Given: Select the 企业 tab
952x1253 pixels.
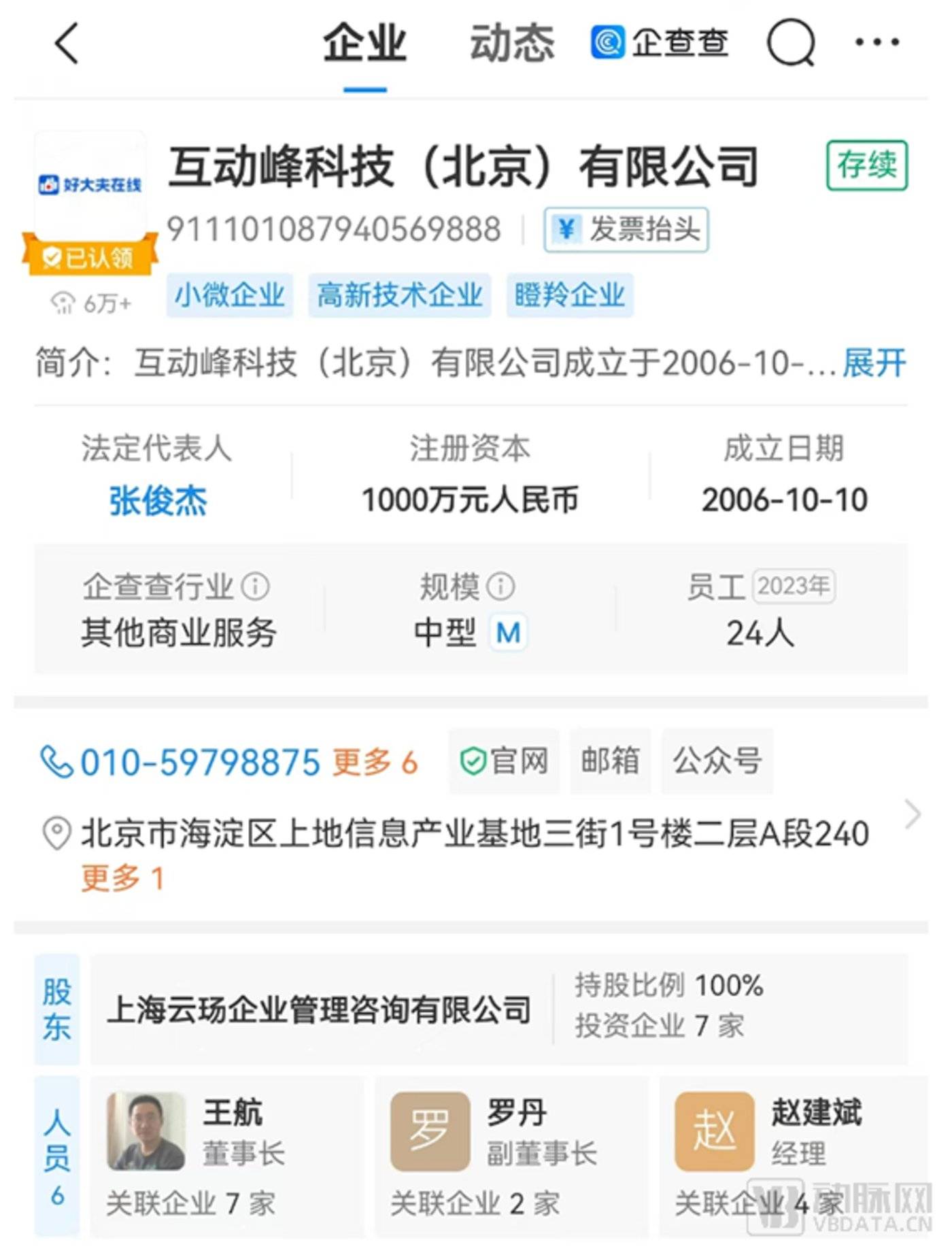Looking at the screenshot, I should click(x=366, y=42).
